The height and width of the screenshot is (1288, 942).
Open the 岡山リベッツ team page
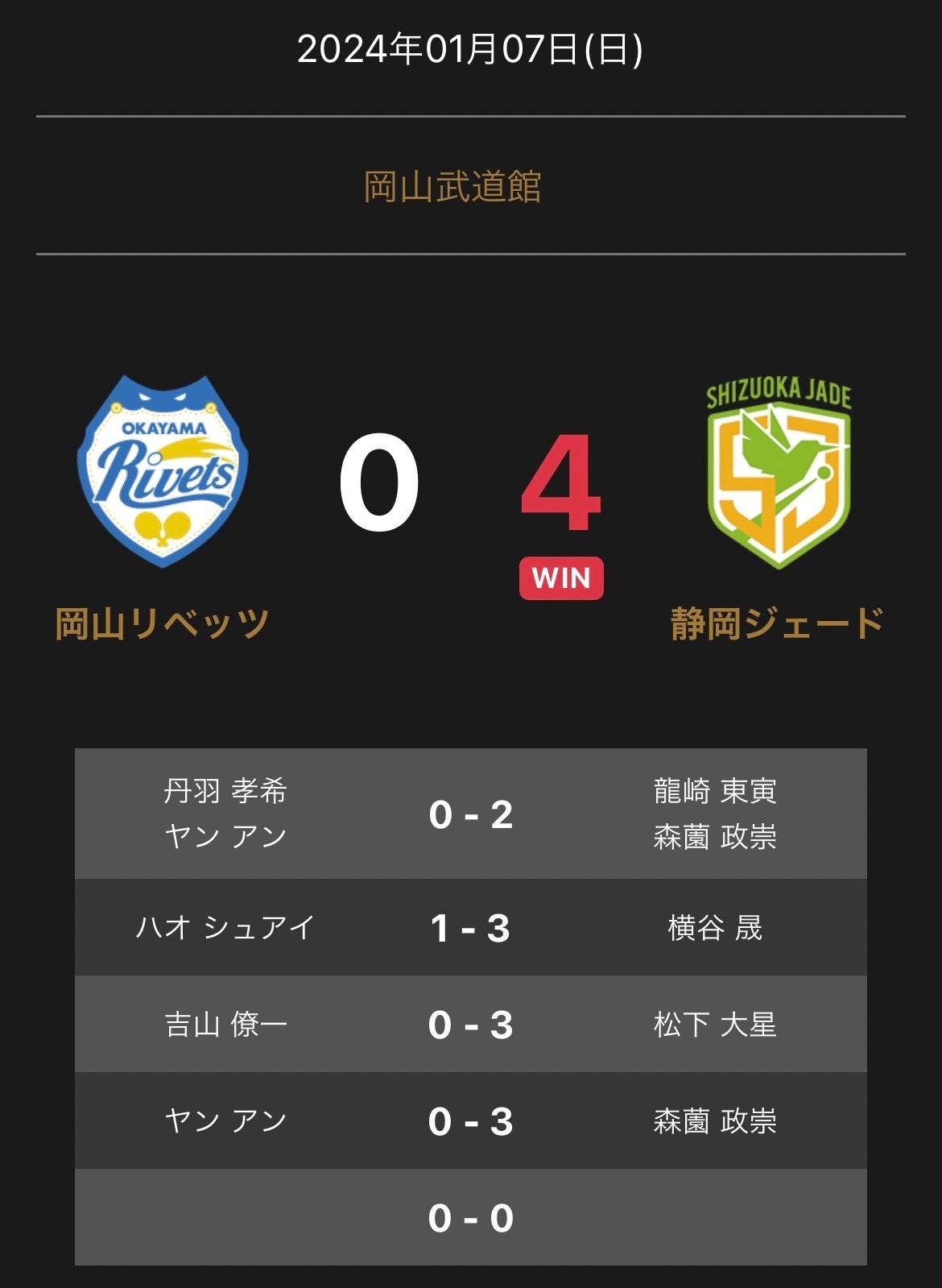(162, 623)
